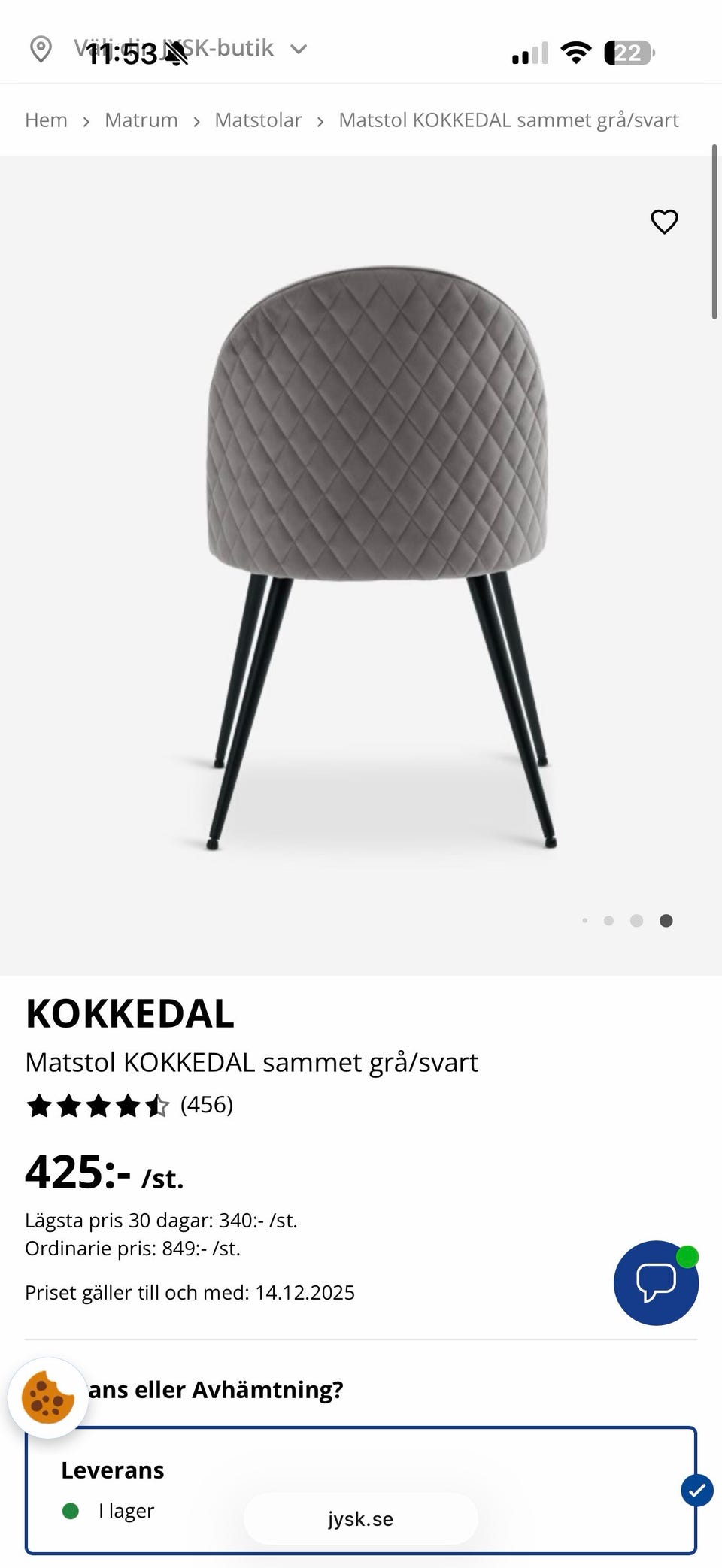This screenshot has width=722, height=1568.
Task: Add the KOKKEDAL chair to favorites
Action: click(x=664, y=222)
